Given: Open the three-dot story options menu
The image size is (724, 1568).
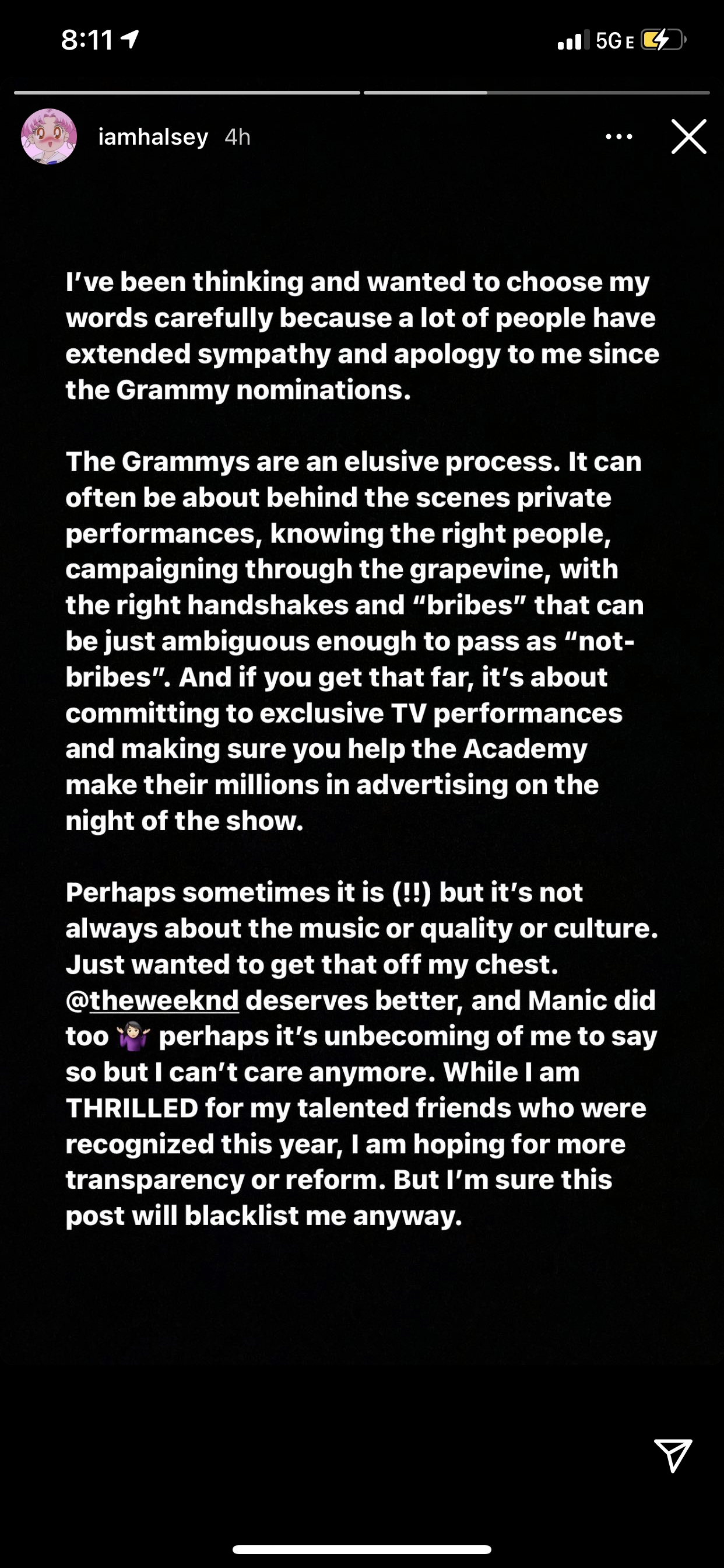Looking at the screenshot, I should [x=618, y=137].
